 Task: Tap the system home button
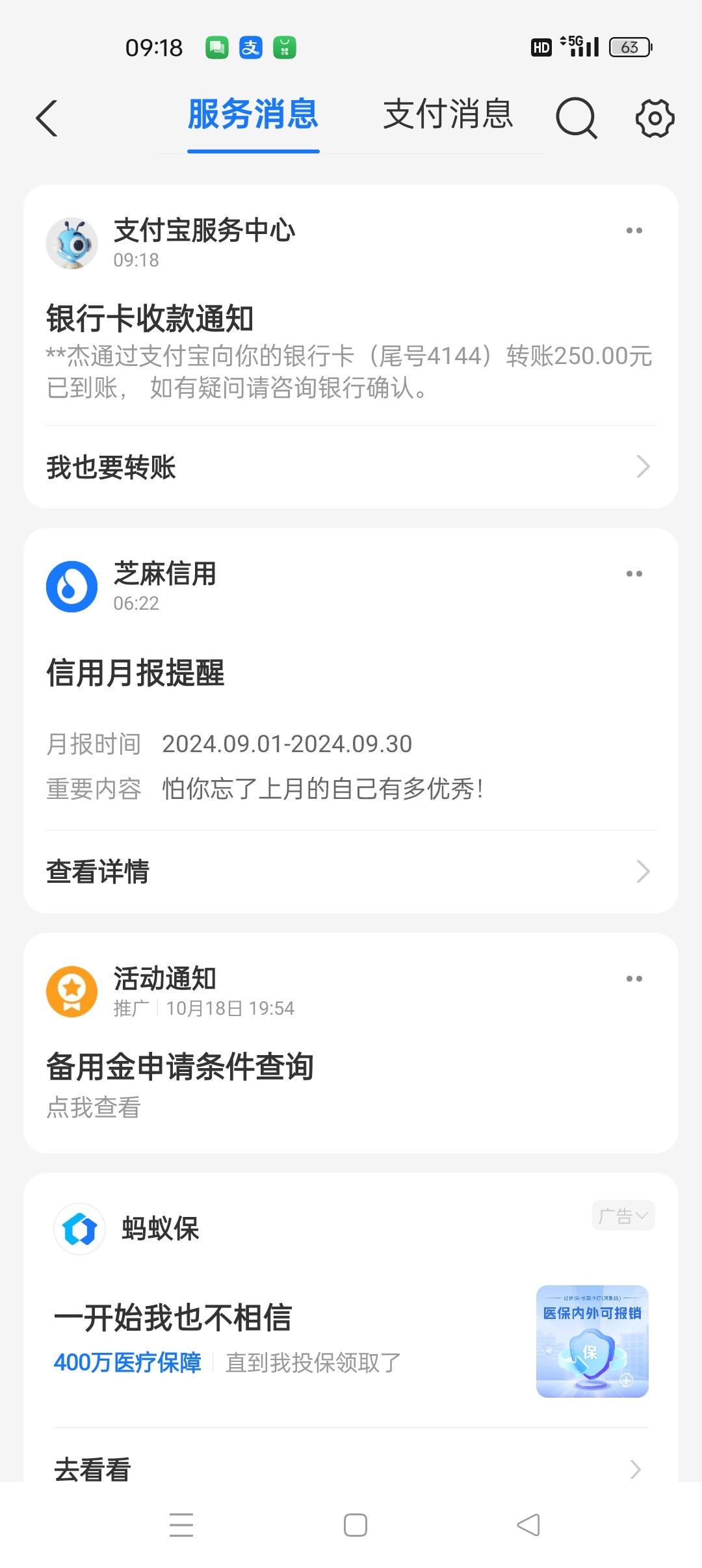[355, 1525]
